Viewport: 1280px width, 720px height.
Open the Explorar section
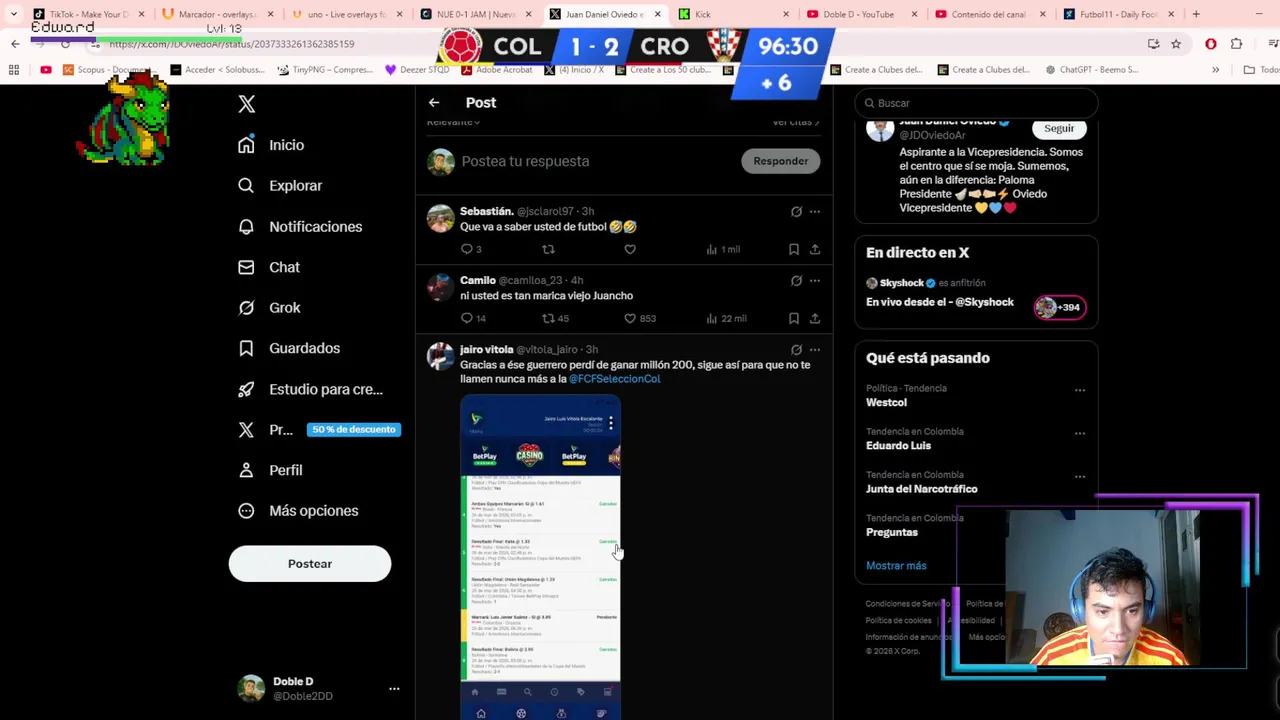tap(294, 186)
